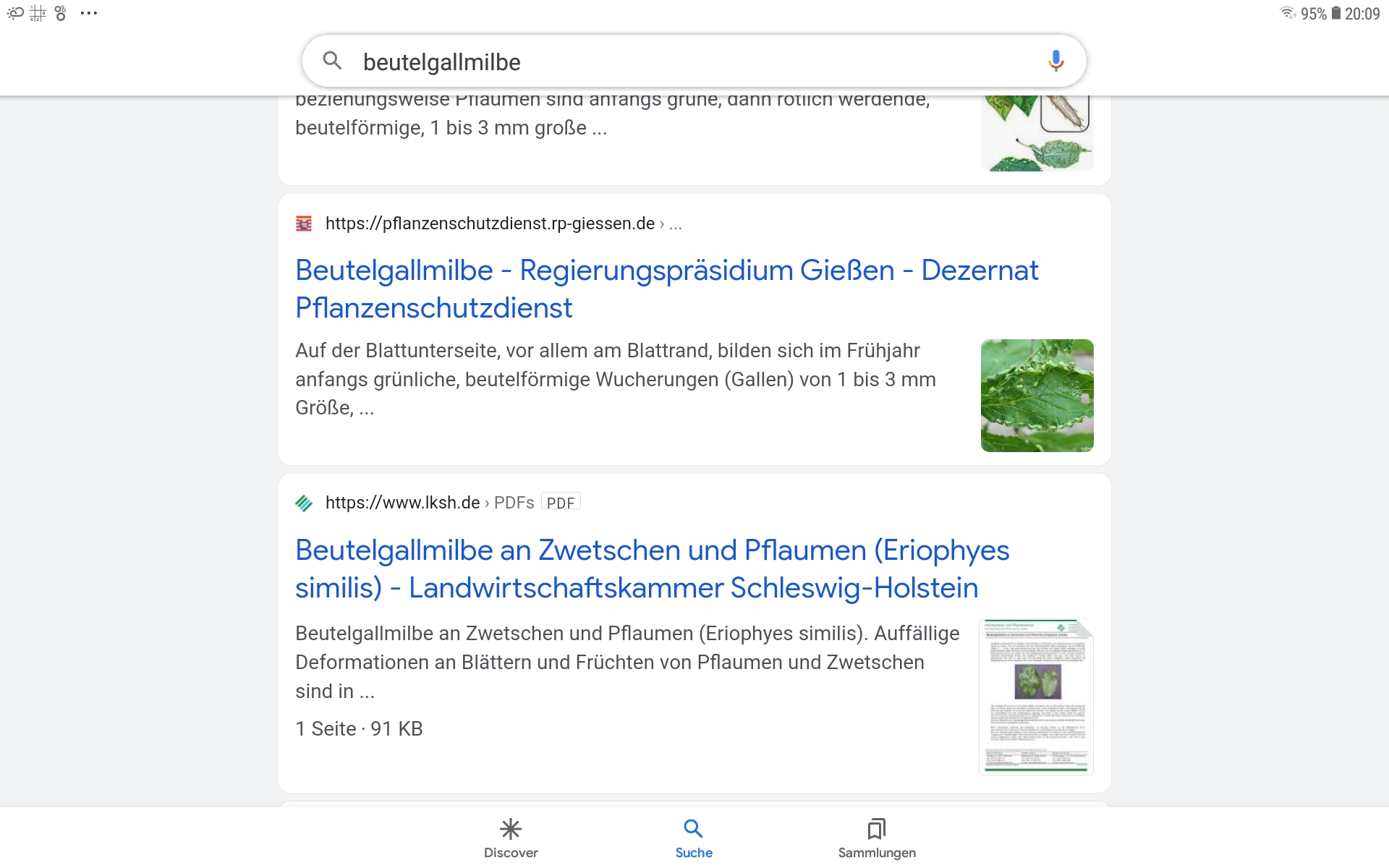Tap the pflanzenschutzdienst.rp-giessen.de URL
The height and width of the screenshot is (868, 1389).
[490, 224]
